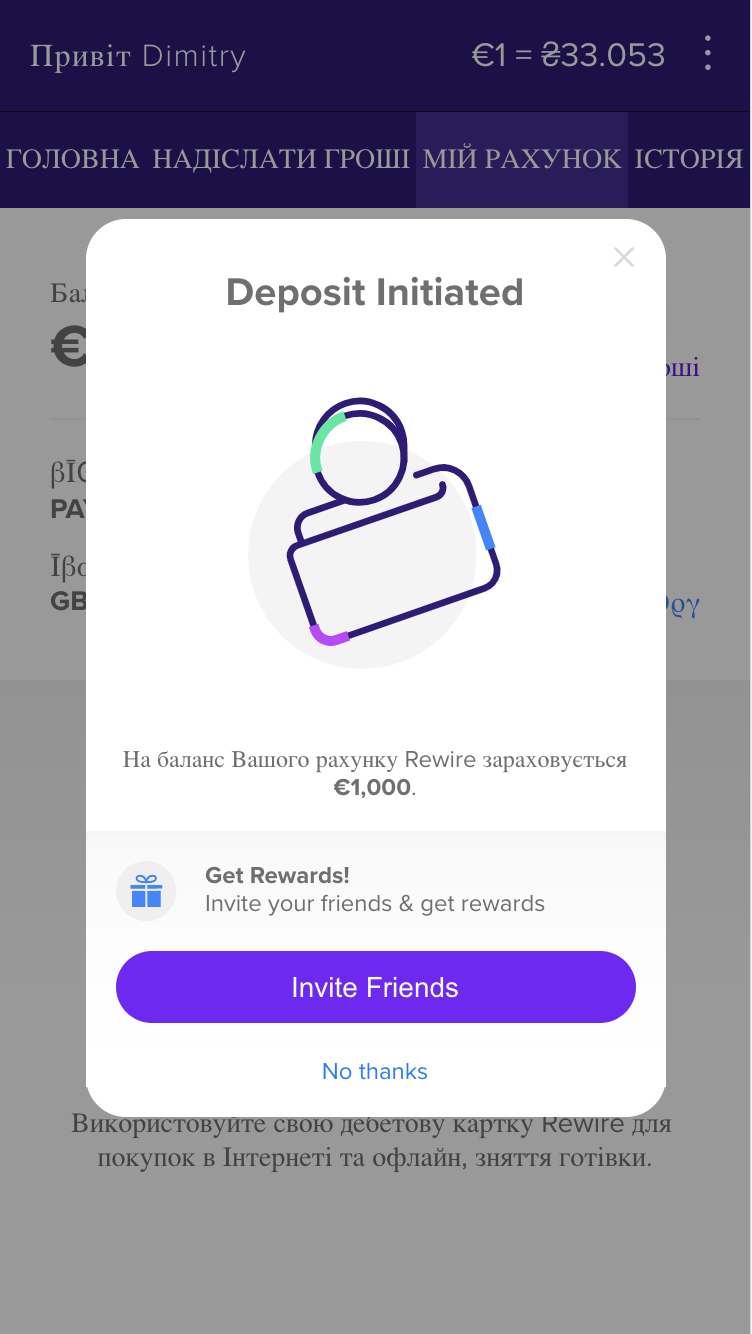Go to the НАДІСЛАТИ ГРОШІ tab
Screen dimensions: 752x1334
(x=281, y=159)
